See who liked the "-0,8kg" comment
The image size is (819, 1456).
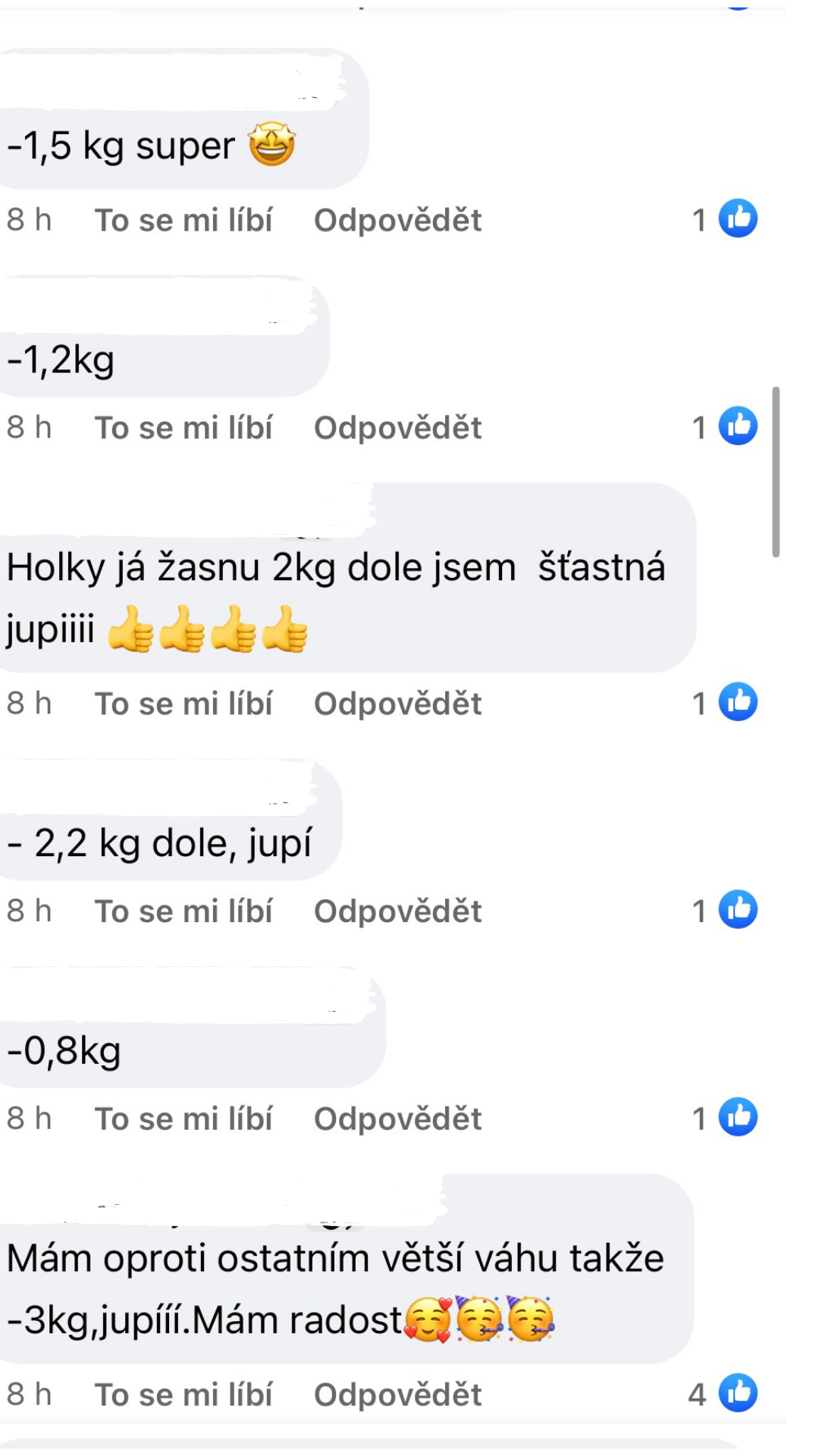pos(725,1117)
